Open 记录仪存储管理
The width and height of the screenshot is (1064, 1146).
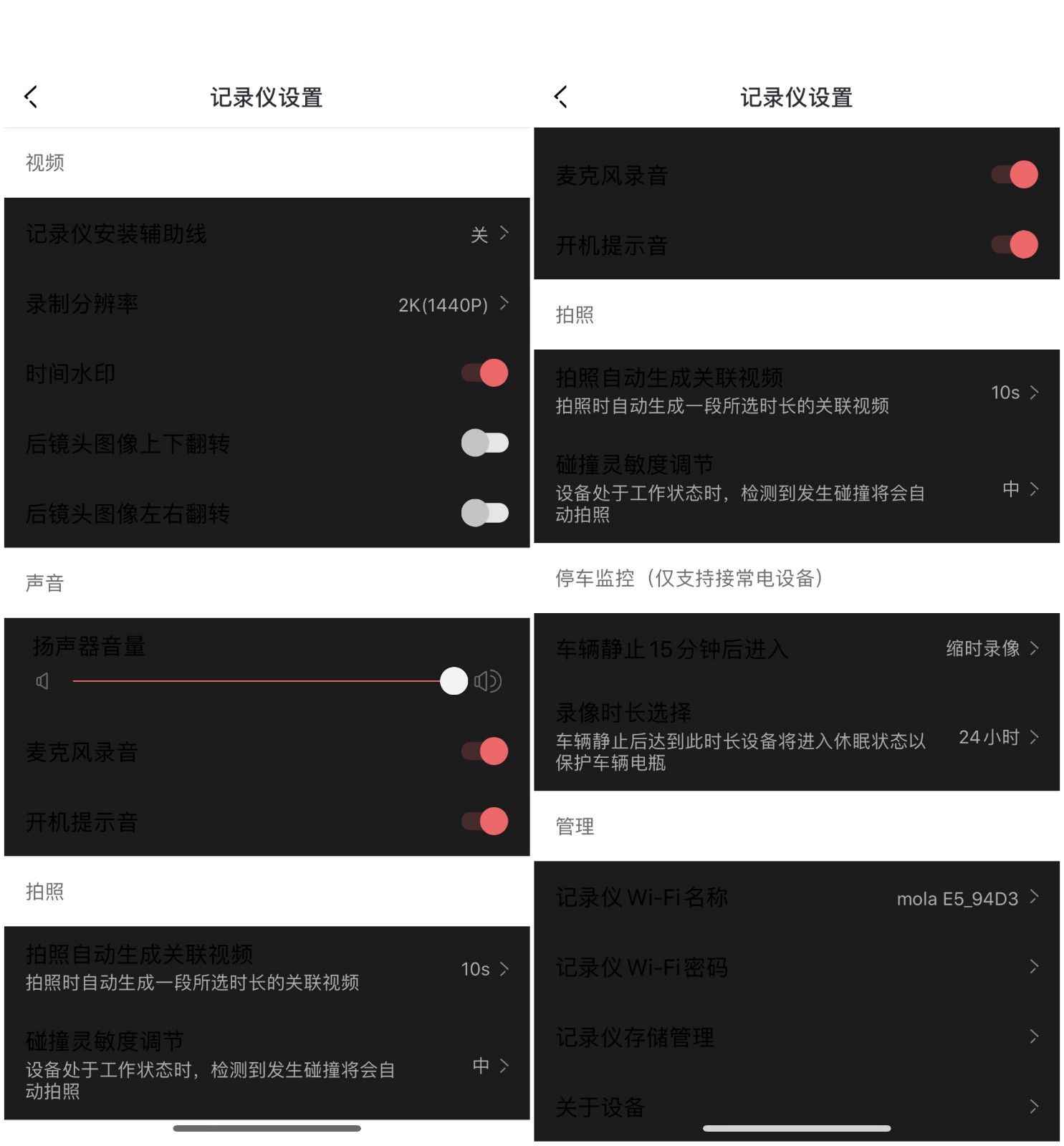[x=797, y=1037]
